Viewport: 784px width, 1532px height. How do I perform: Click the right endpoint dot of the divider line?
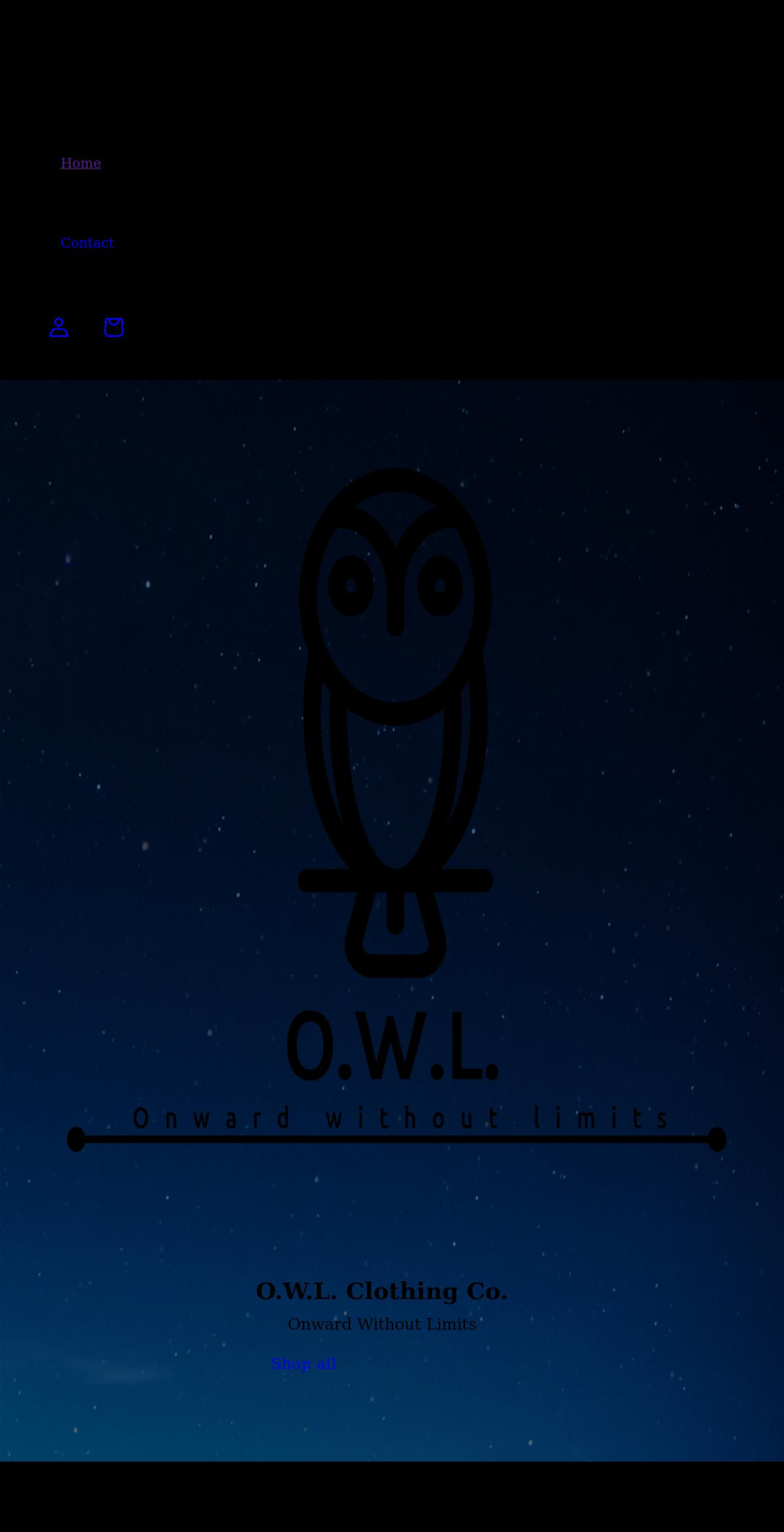pos(716,1138)
